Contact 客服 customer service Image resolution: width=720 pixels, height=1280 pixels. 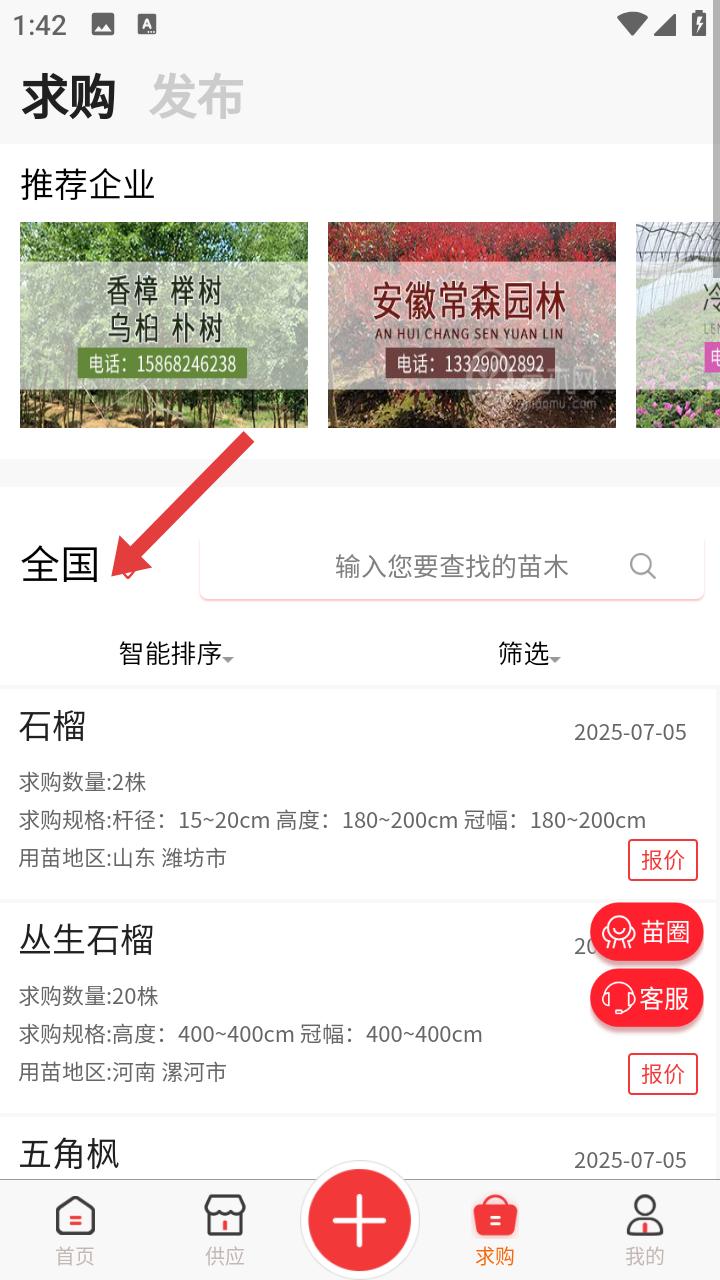pos(646,998)
